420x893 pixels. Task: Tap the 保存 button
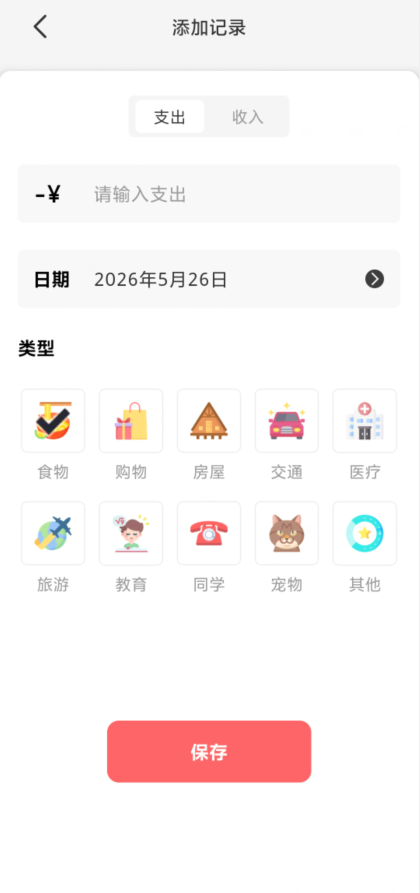pyautogui.click(x=209, y=751)
